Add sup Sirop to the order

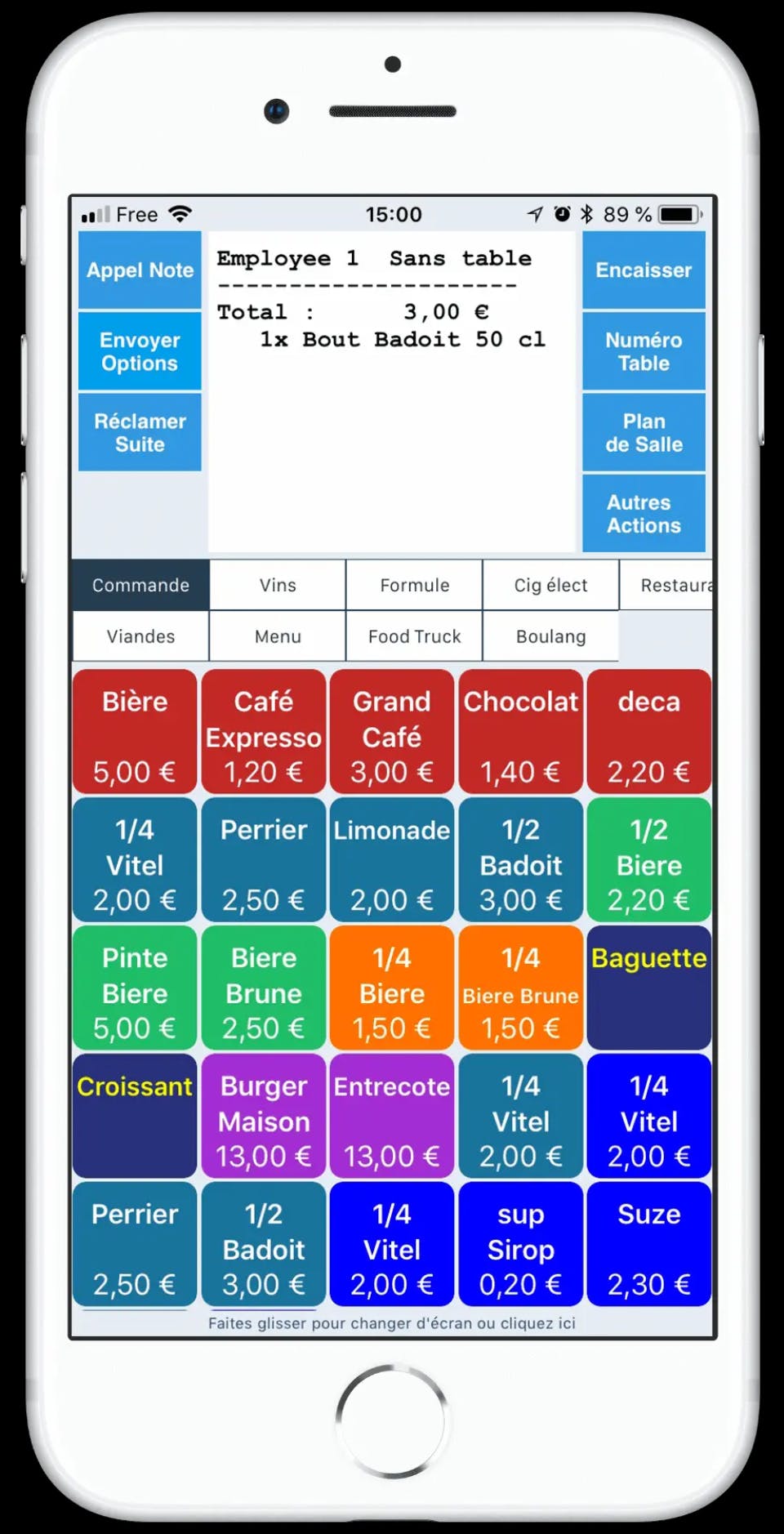520,1245
